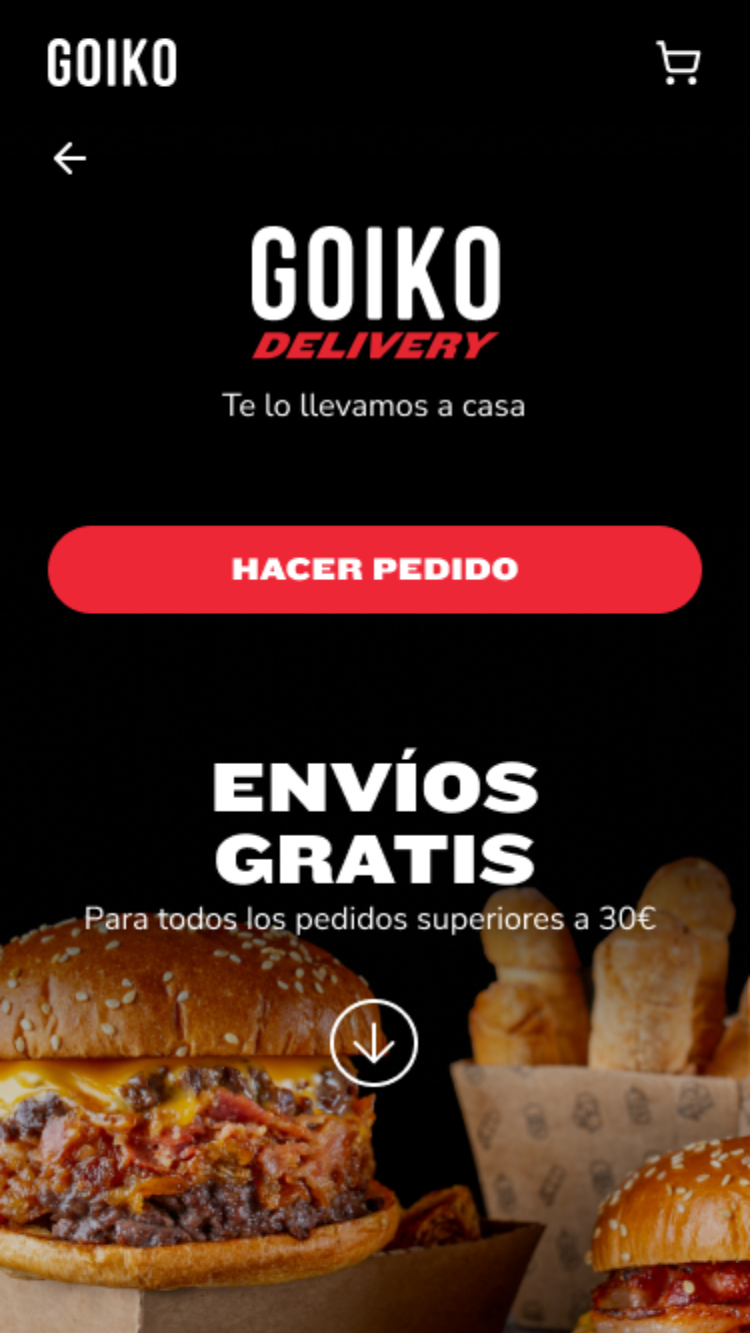The image size is (750, 1333).
Task: Start an order with HACER PEDIDO
Action: pyautogui.click(x=375, y=569)
